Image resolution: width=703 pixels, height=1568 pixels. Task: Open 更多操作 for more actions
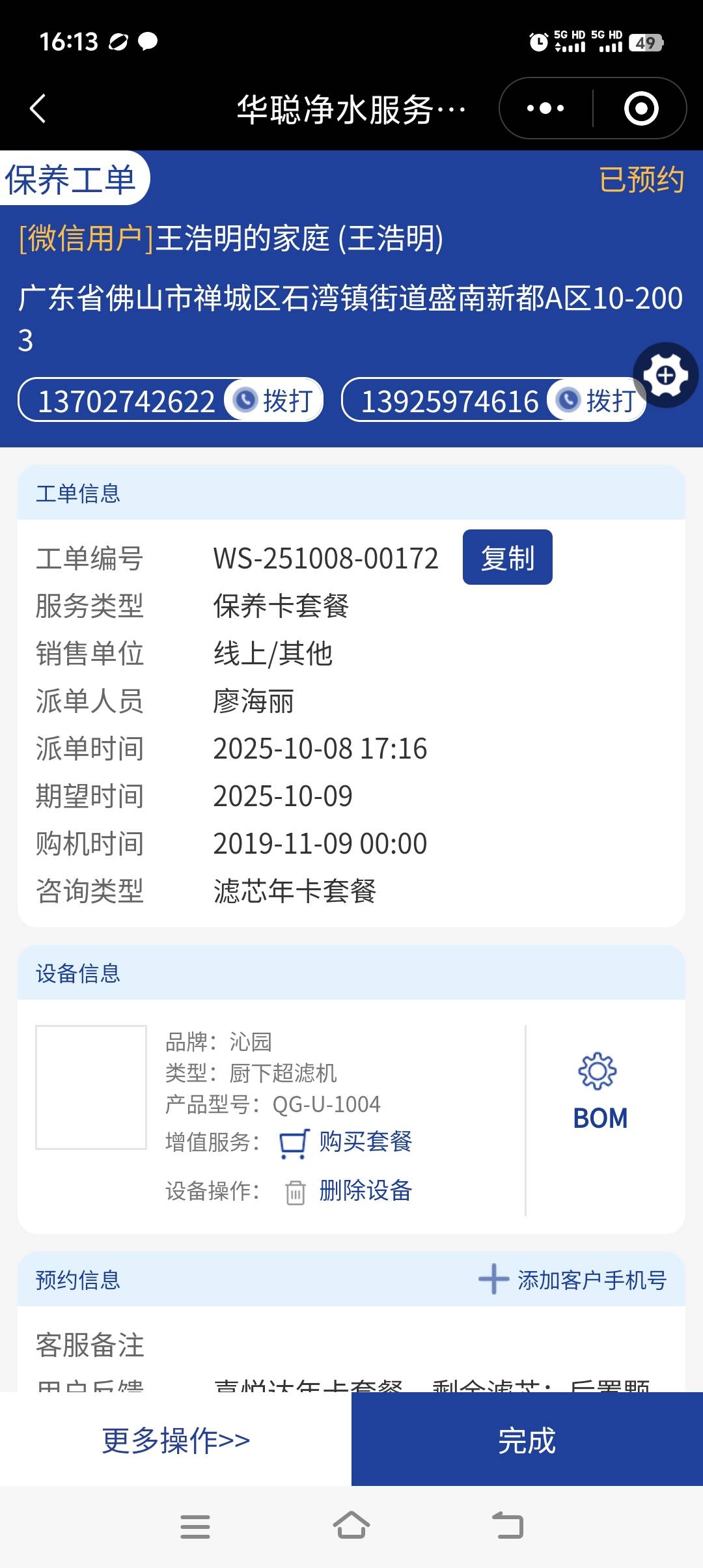[x=176, y=1440]
